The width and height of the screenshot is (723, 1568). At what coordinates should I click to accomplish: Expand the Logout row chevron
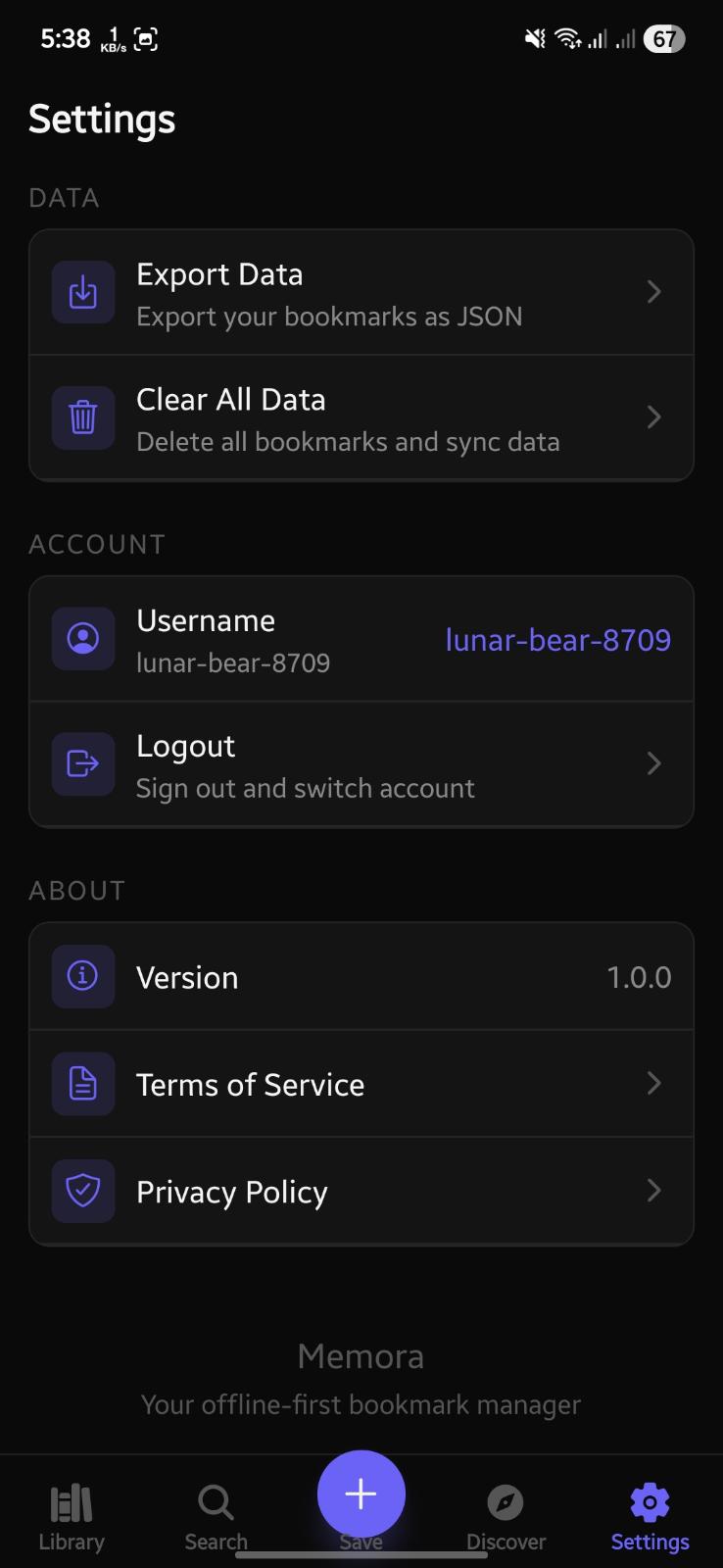pos(653,763)
